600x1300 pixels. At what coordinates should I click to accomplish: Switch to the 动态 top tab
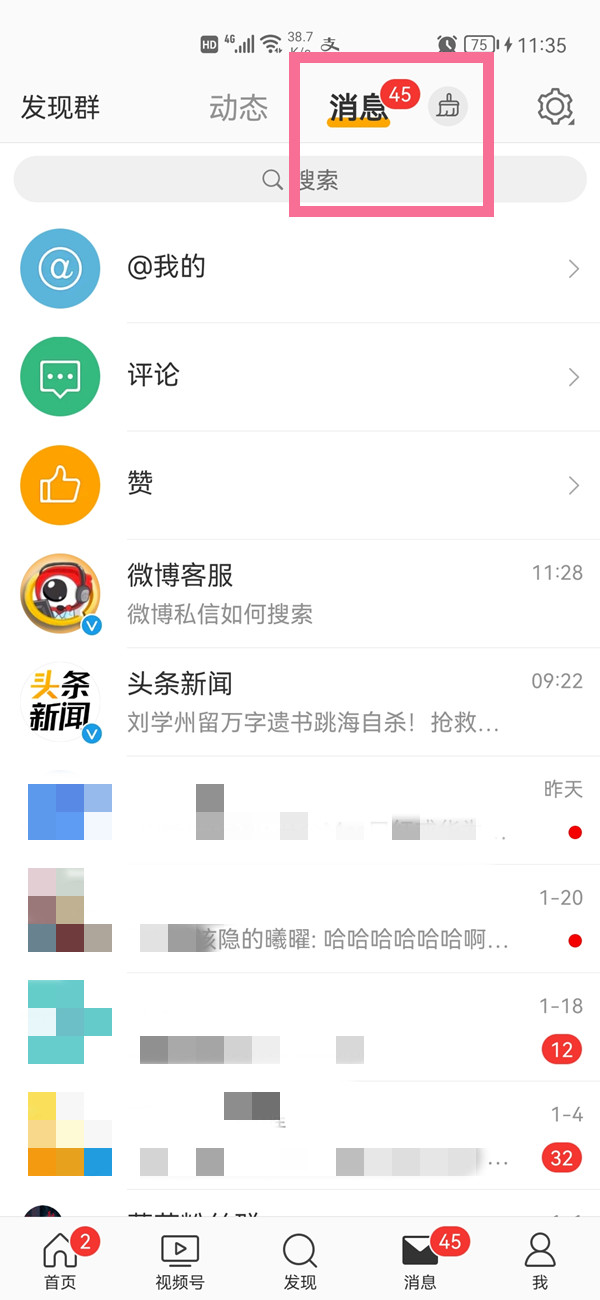[238, 107]
